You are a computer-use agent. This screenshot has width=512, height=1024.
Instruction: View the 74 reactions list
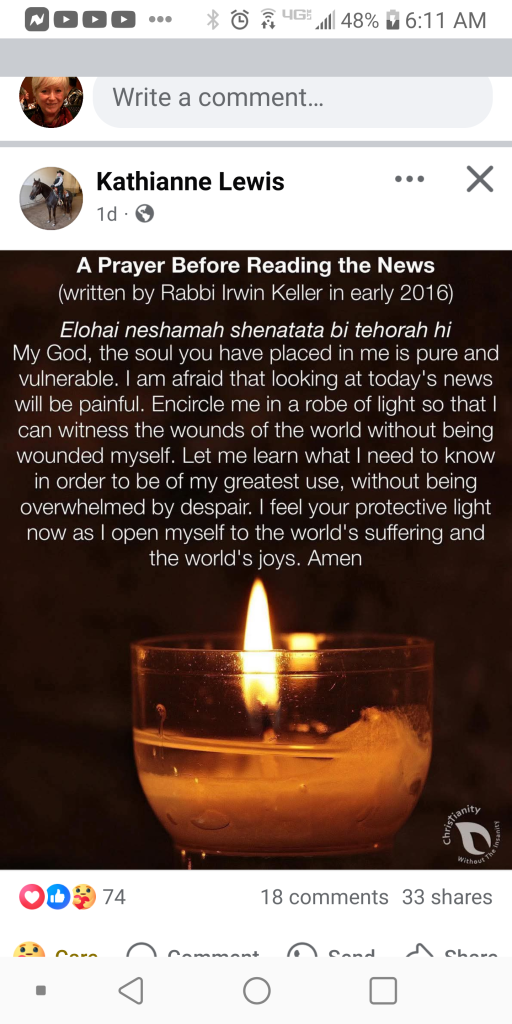[72, 897]
